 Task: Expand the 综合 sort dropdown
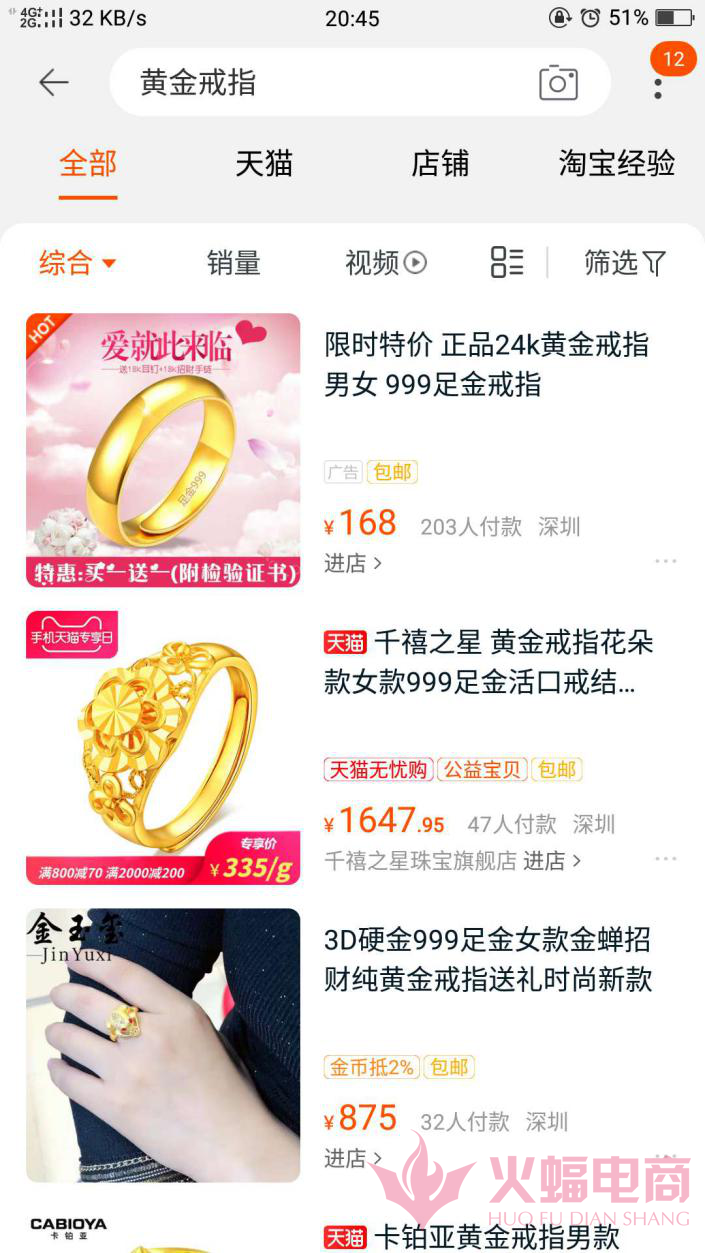78,263
